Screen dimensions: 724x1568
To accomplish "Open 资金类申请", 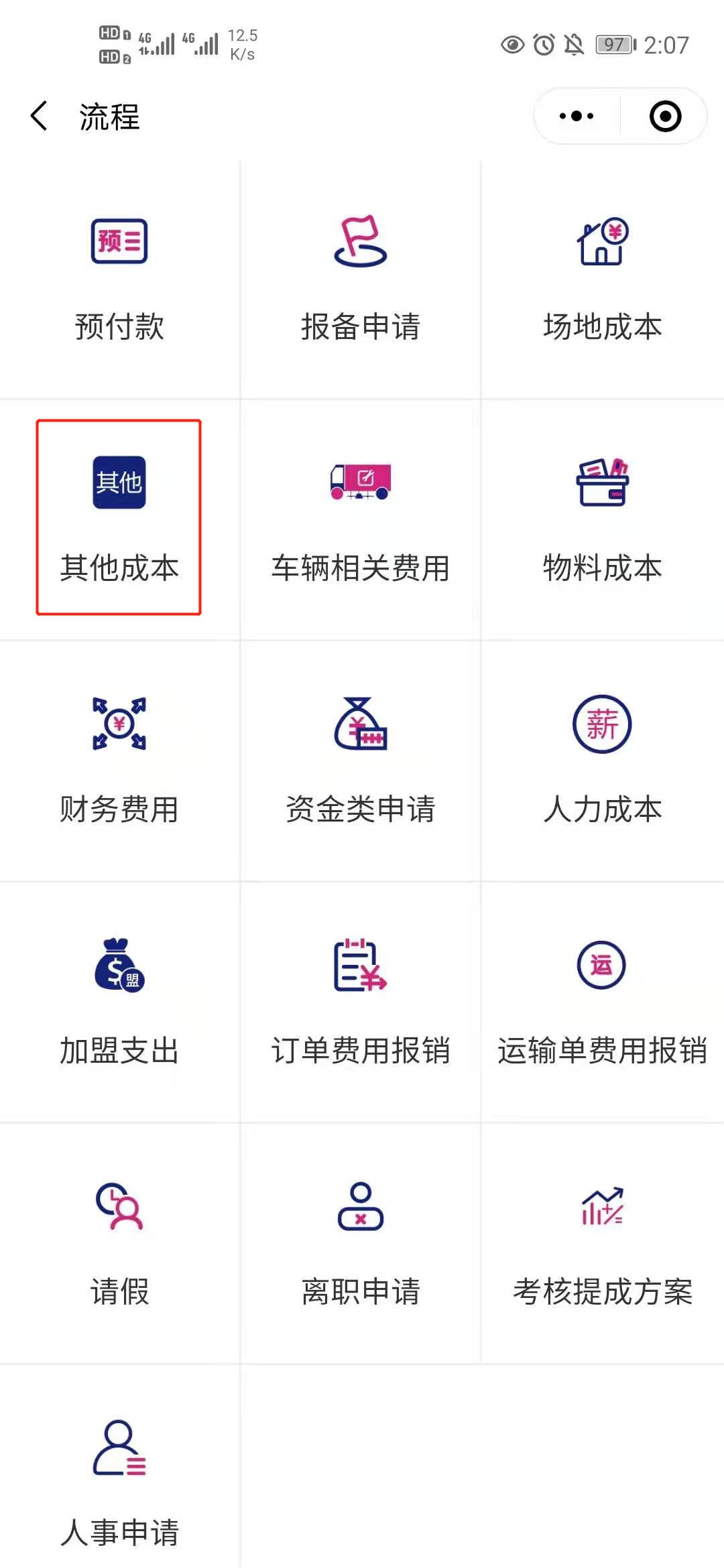I will pyautogui.click(x=361, y=761).
